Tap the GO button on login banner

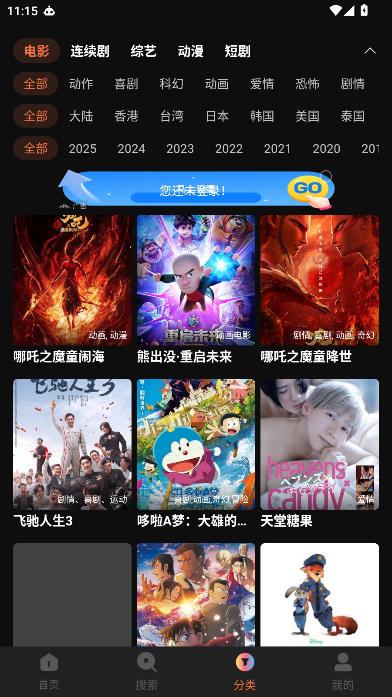[308, 188]
